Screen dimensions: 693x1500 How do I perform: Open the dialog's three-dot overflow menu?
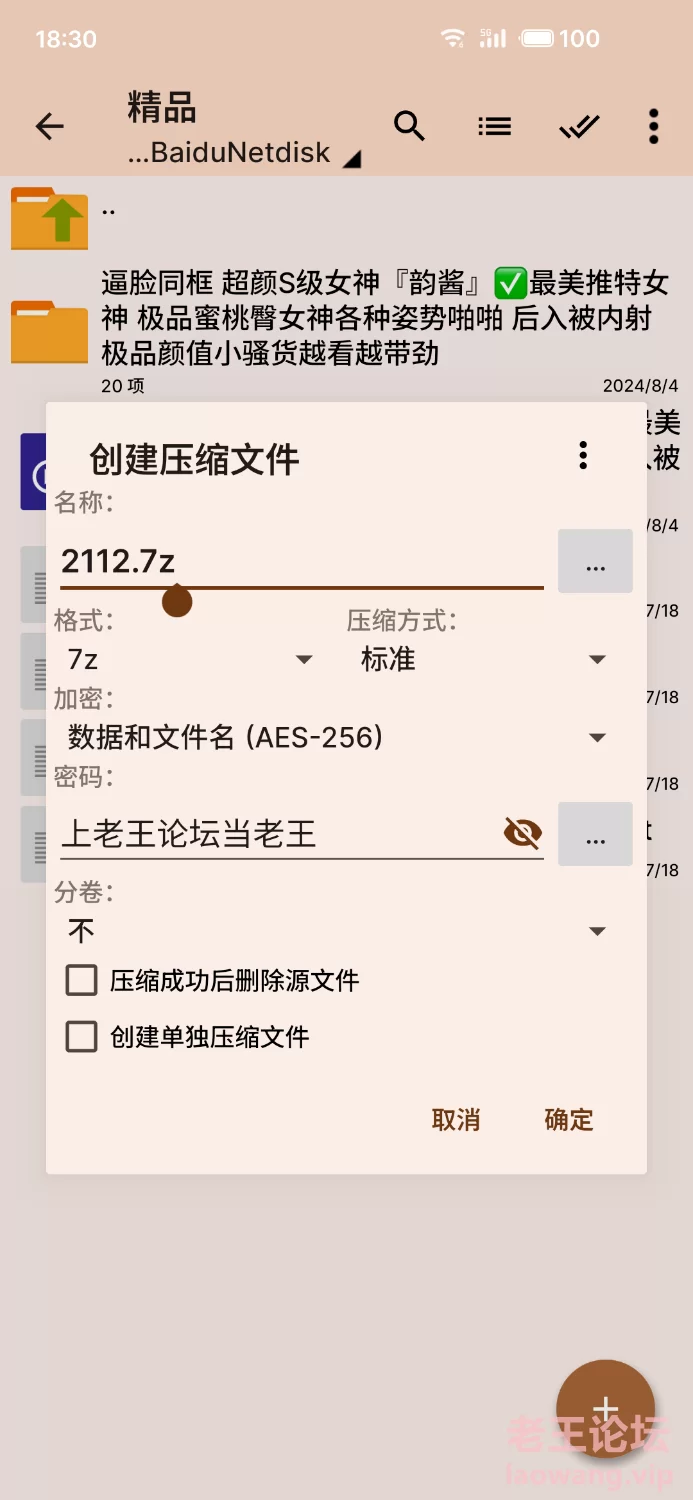click(583, 455)
